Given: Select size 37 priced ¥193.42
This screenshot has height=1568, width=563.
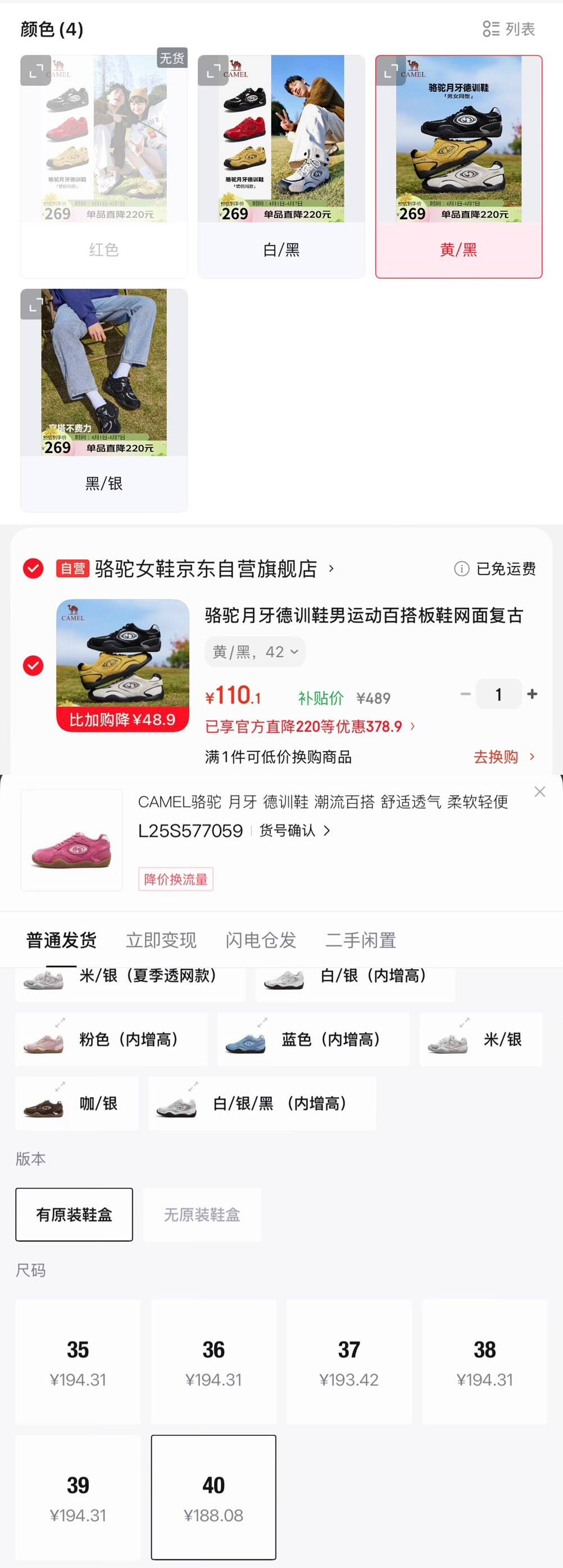Looking at the screenshot, I should coord(349,1361).
